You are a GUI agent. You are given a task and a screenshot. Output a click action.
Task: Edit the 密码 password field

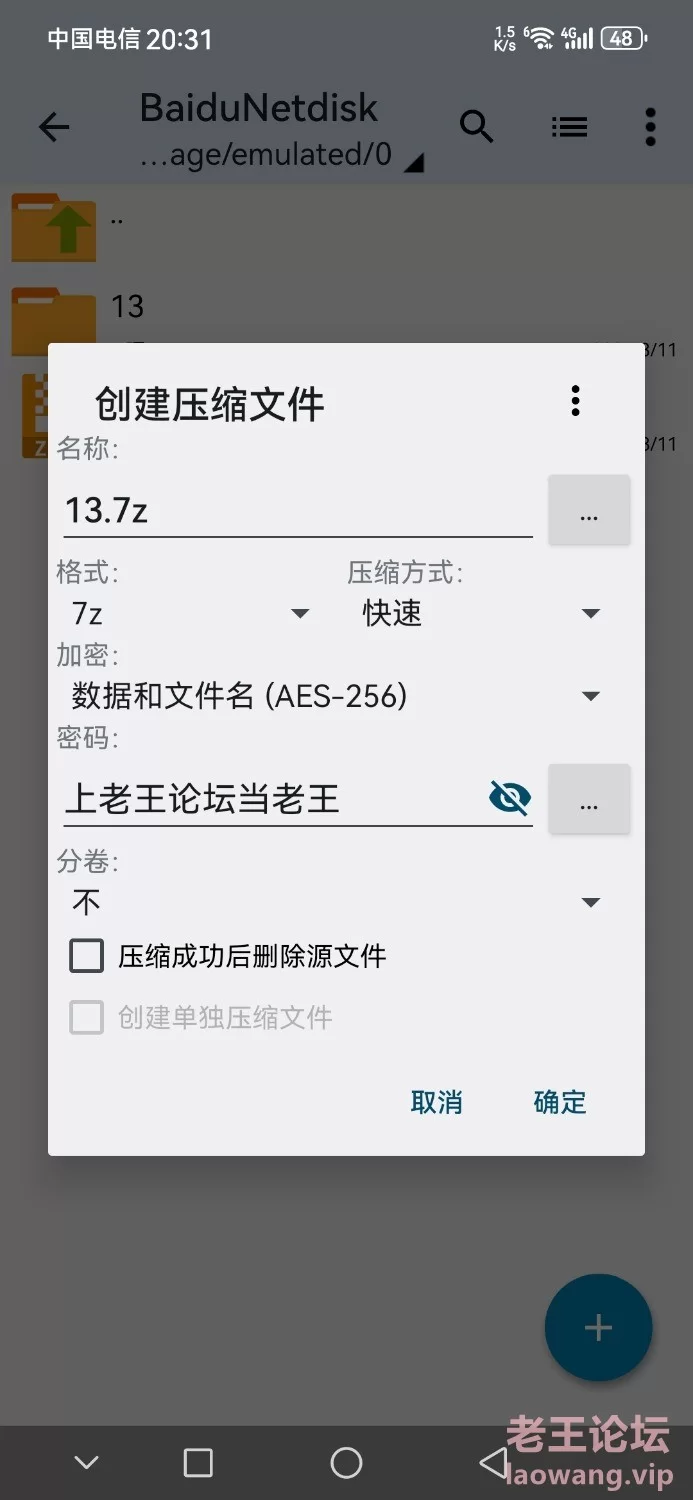click(x=272, y=798)
